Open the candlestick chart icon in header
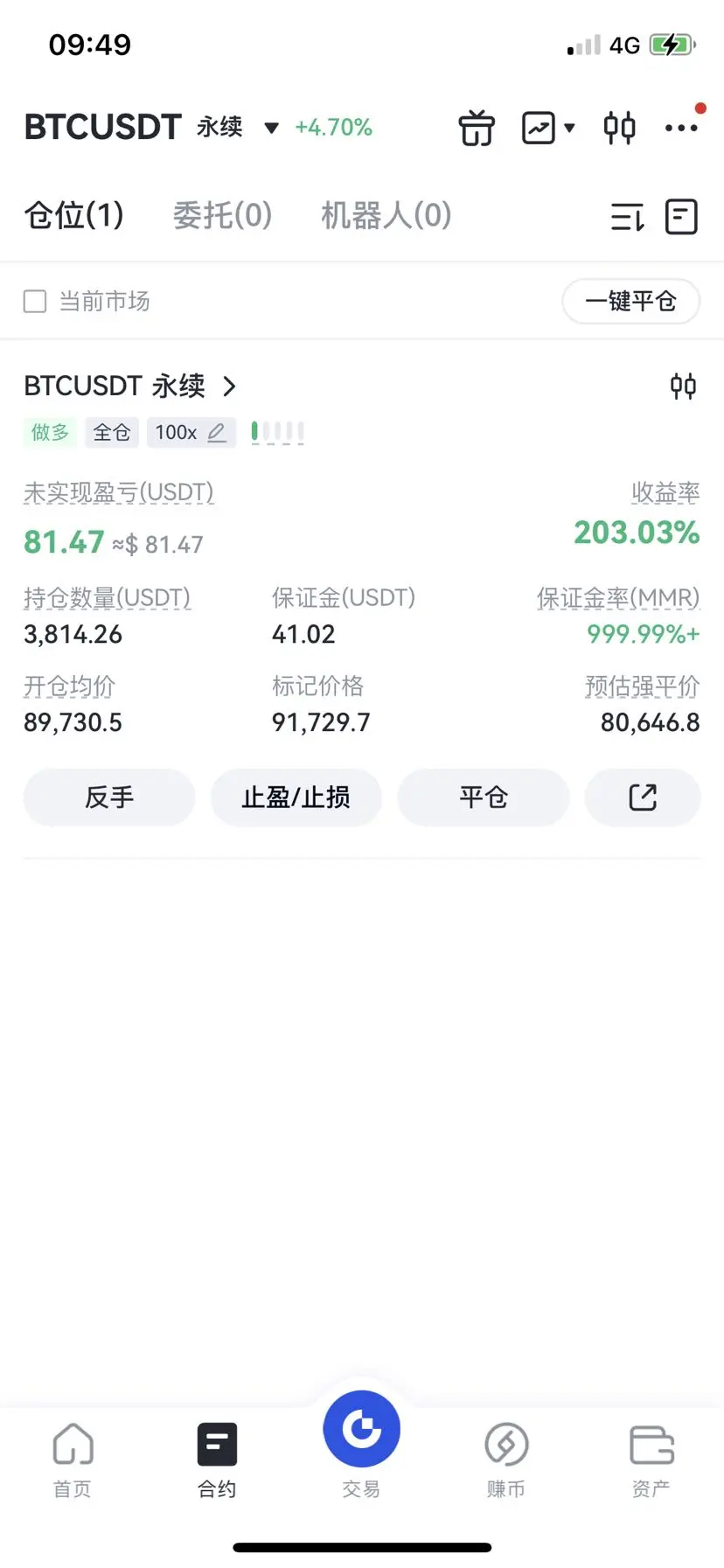The height and width of the screenshot is (1568, 724). (619, 128)
